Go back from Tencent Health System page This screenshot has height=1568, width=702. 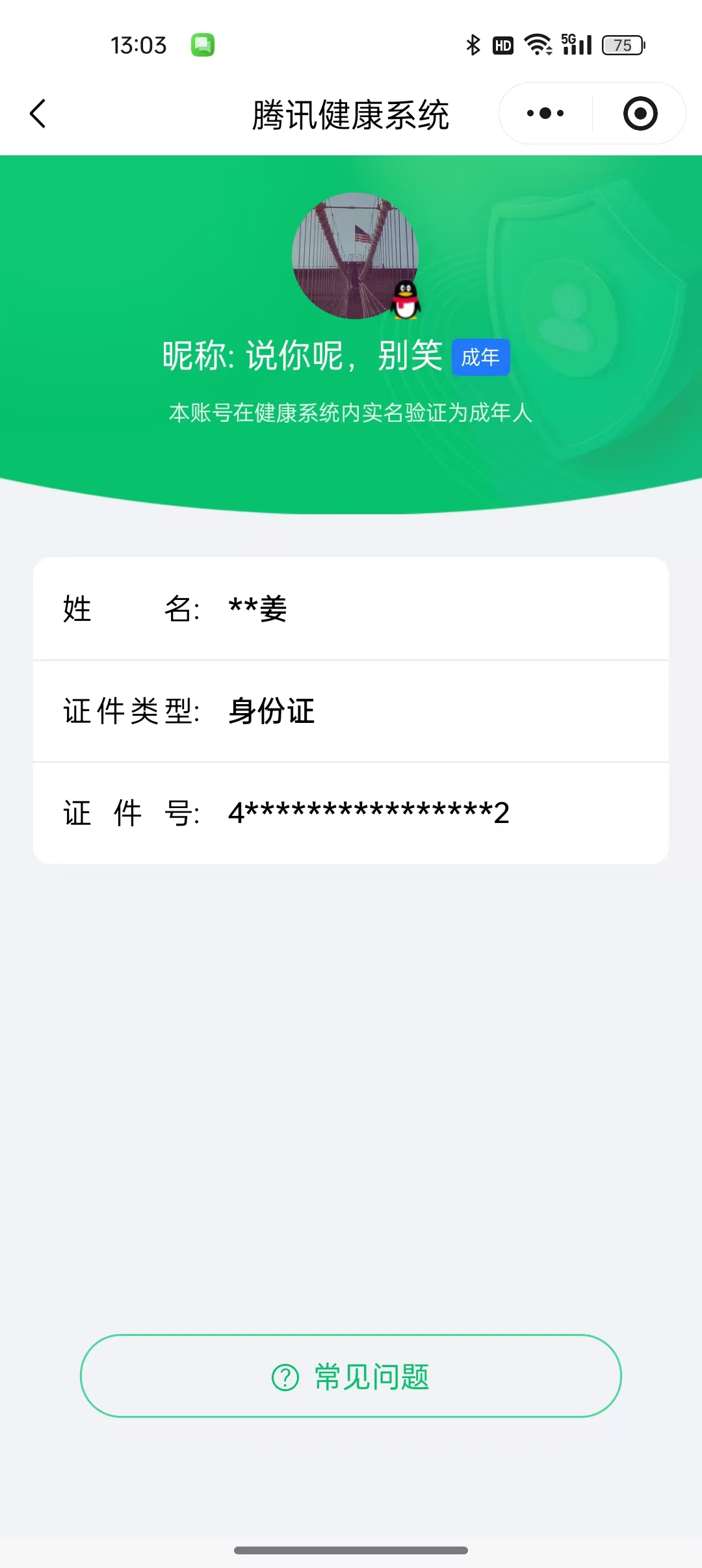pyautogui.click(x=38, y=114)
